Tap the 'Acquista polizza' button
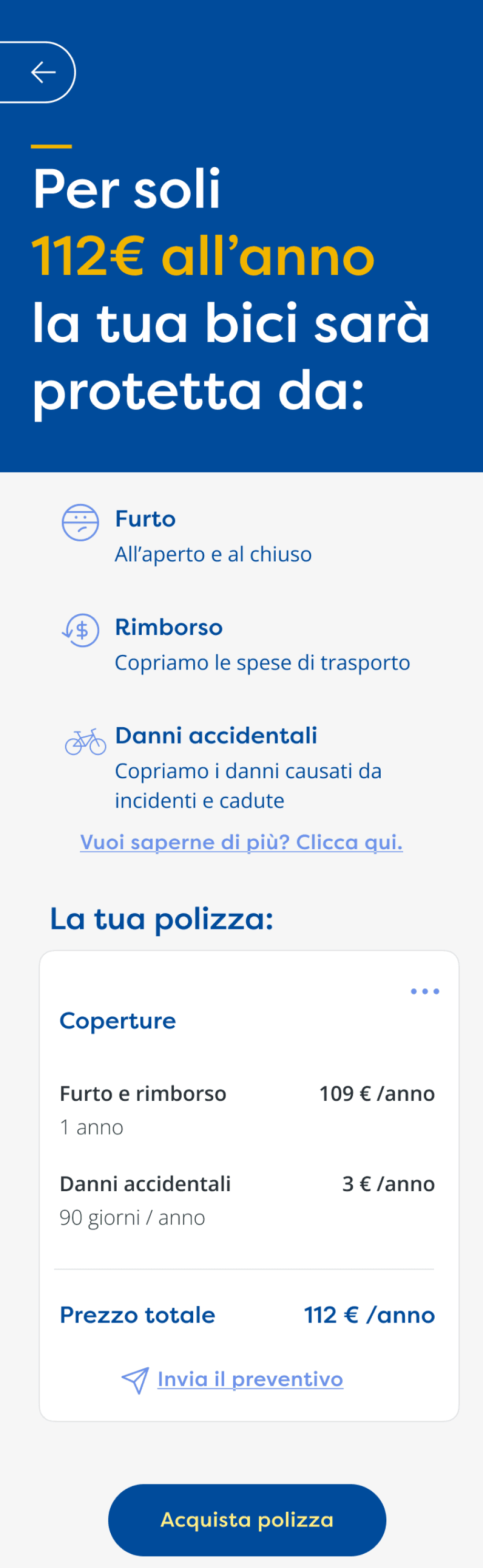483x1568 pixels. (x=247, y=1519)
